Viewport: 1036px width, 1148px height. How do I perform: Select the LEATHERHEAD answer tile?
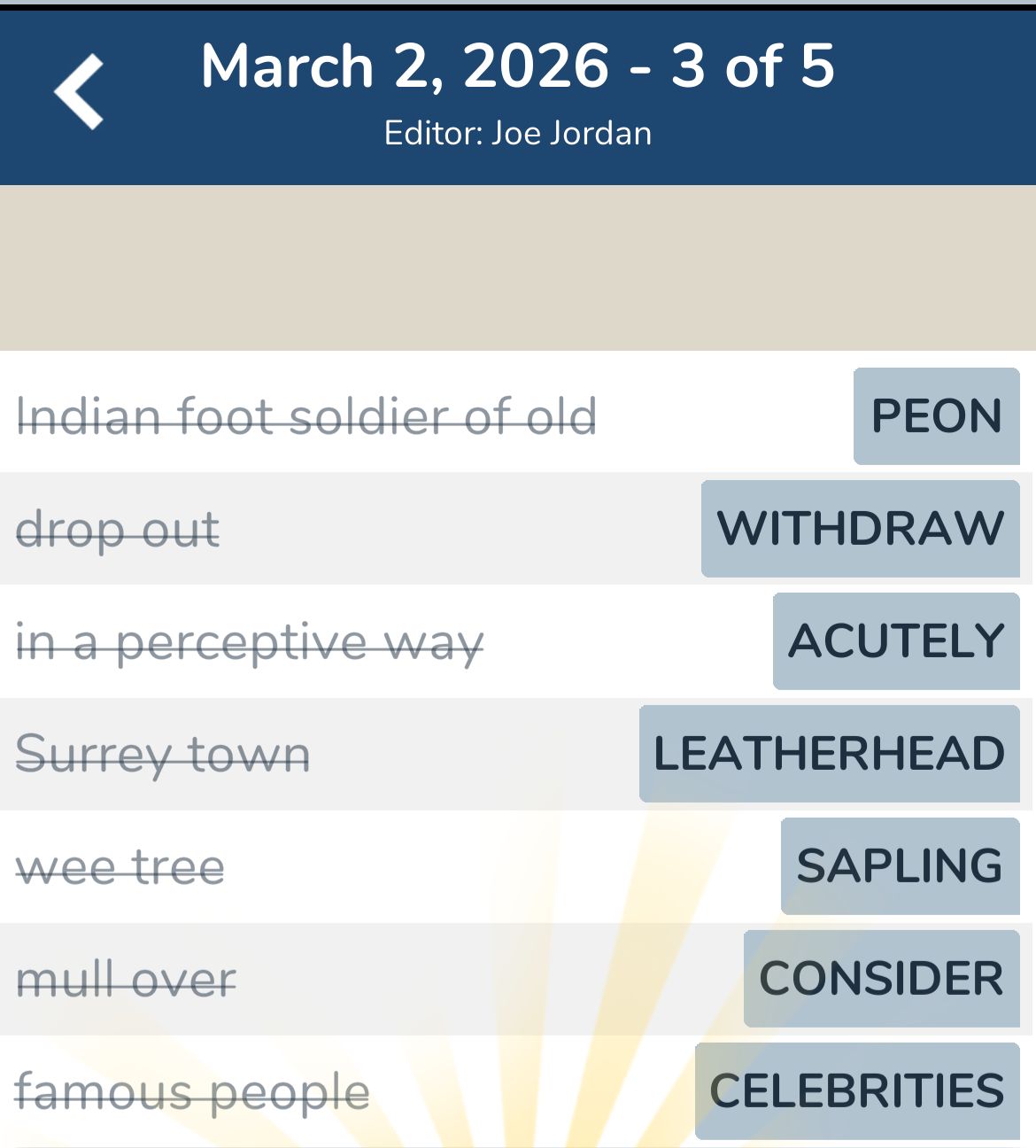pos(829,754)
